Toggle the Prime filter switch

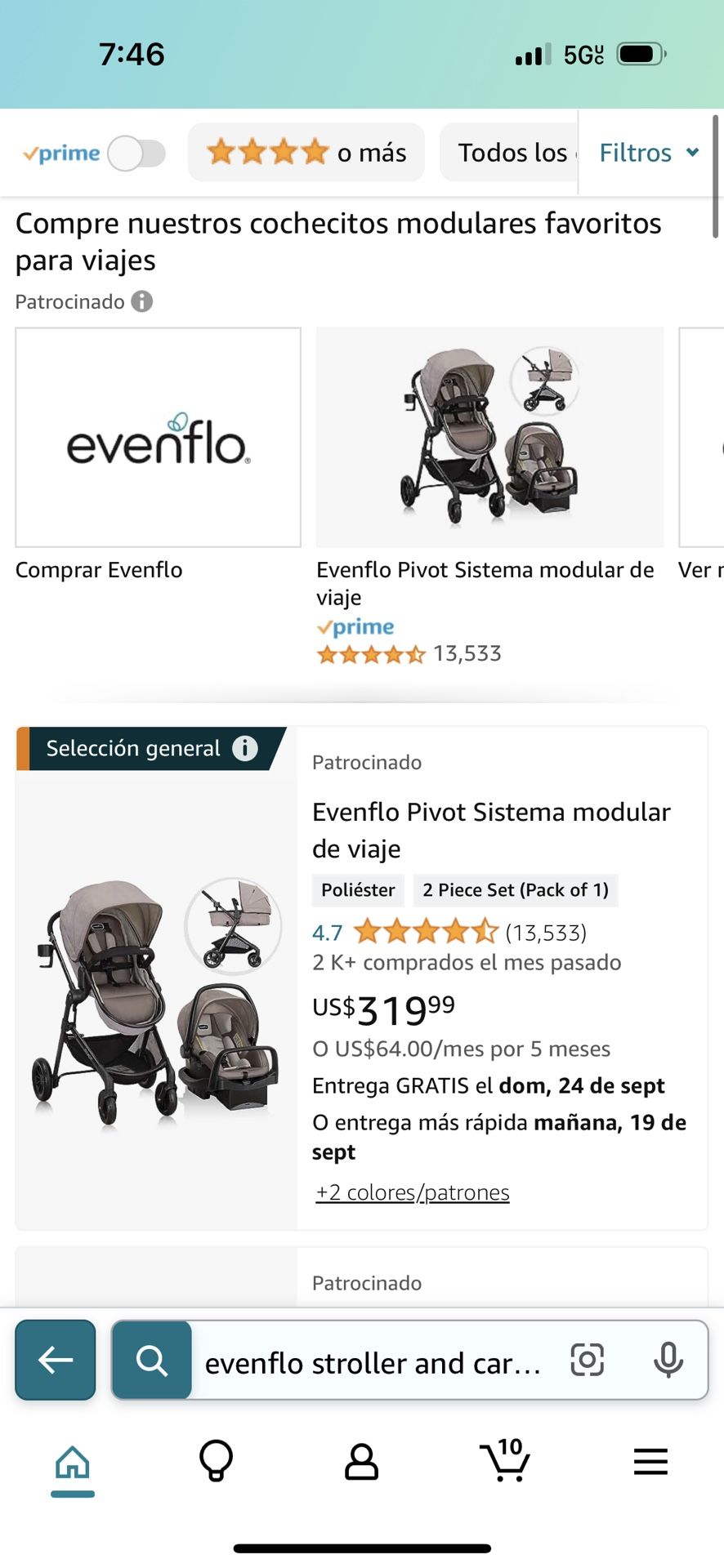(x=136, y=154)
